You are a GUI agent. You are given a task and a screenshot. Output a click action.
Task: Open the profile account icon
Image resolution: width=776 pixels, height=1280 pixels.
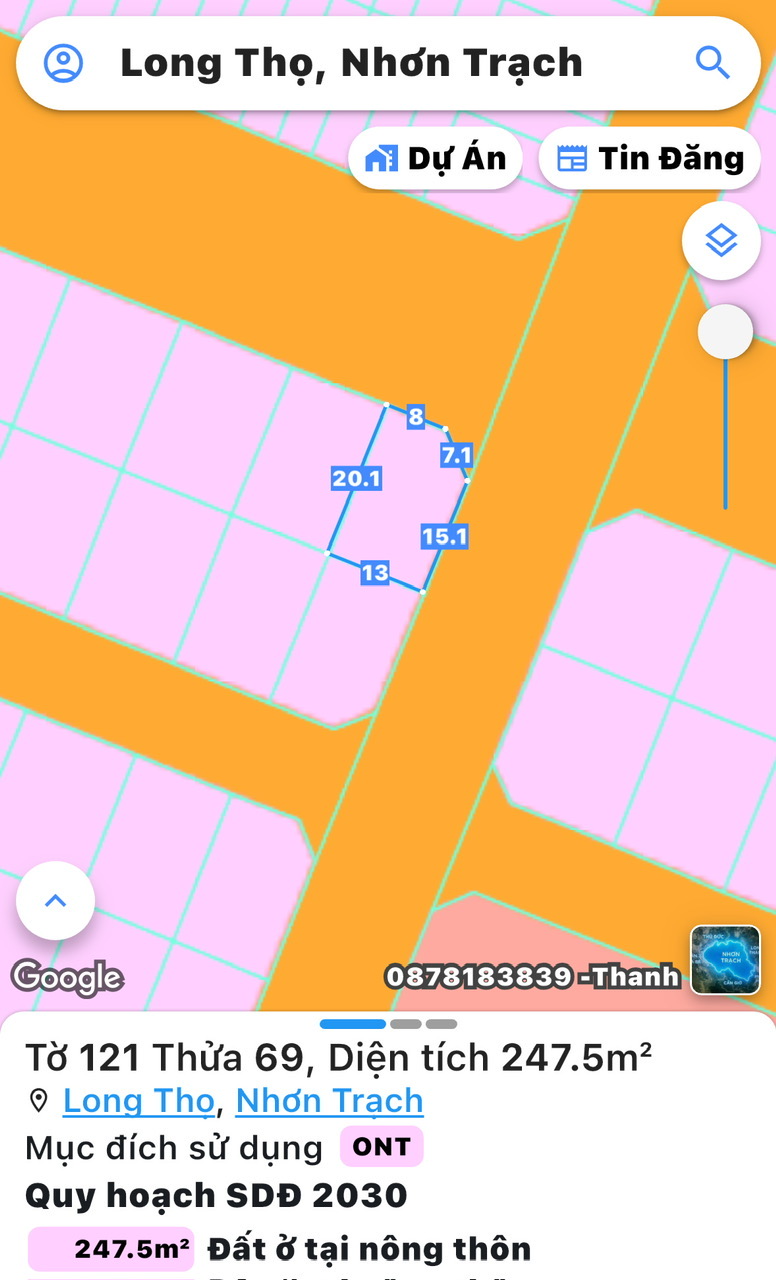(63, 63)
